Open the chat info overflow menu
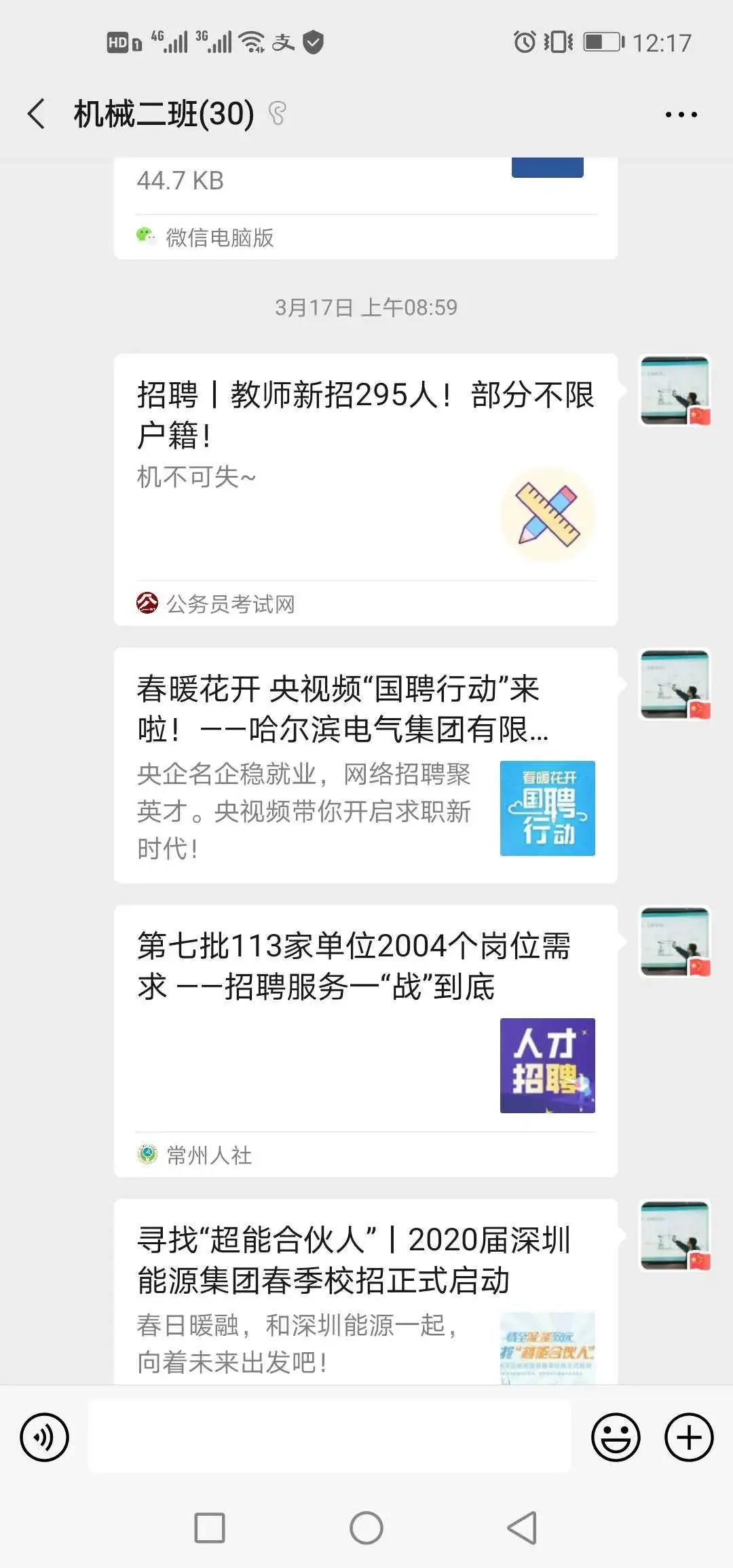 pos(681,114)
